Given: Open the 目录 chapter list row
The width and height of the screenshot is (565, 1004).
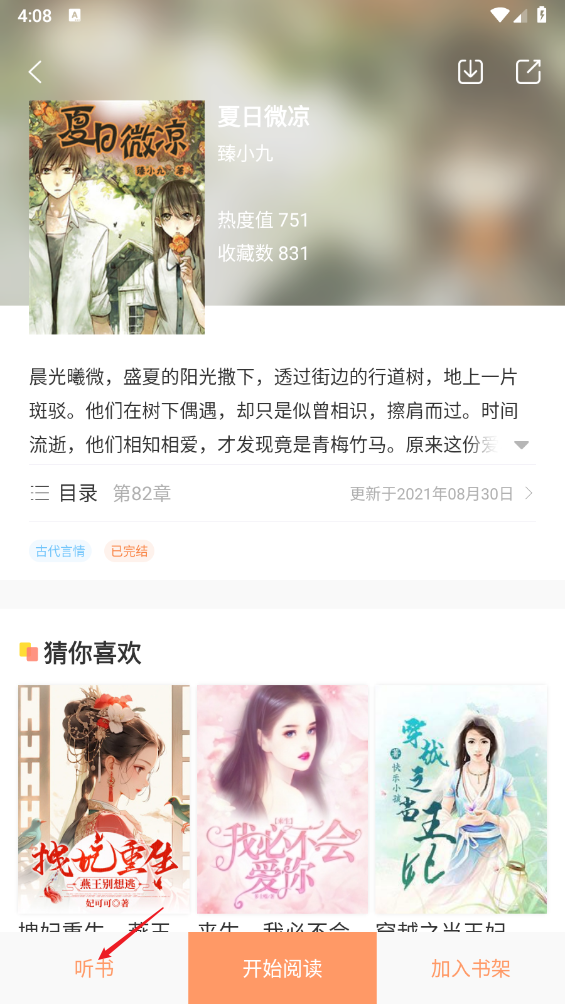Looking at the screenshot, I should point(282,494).
